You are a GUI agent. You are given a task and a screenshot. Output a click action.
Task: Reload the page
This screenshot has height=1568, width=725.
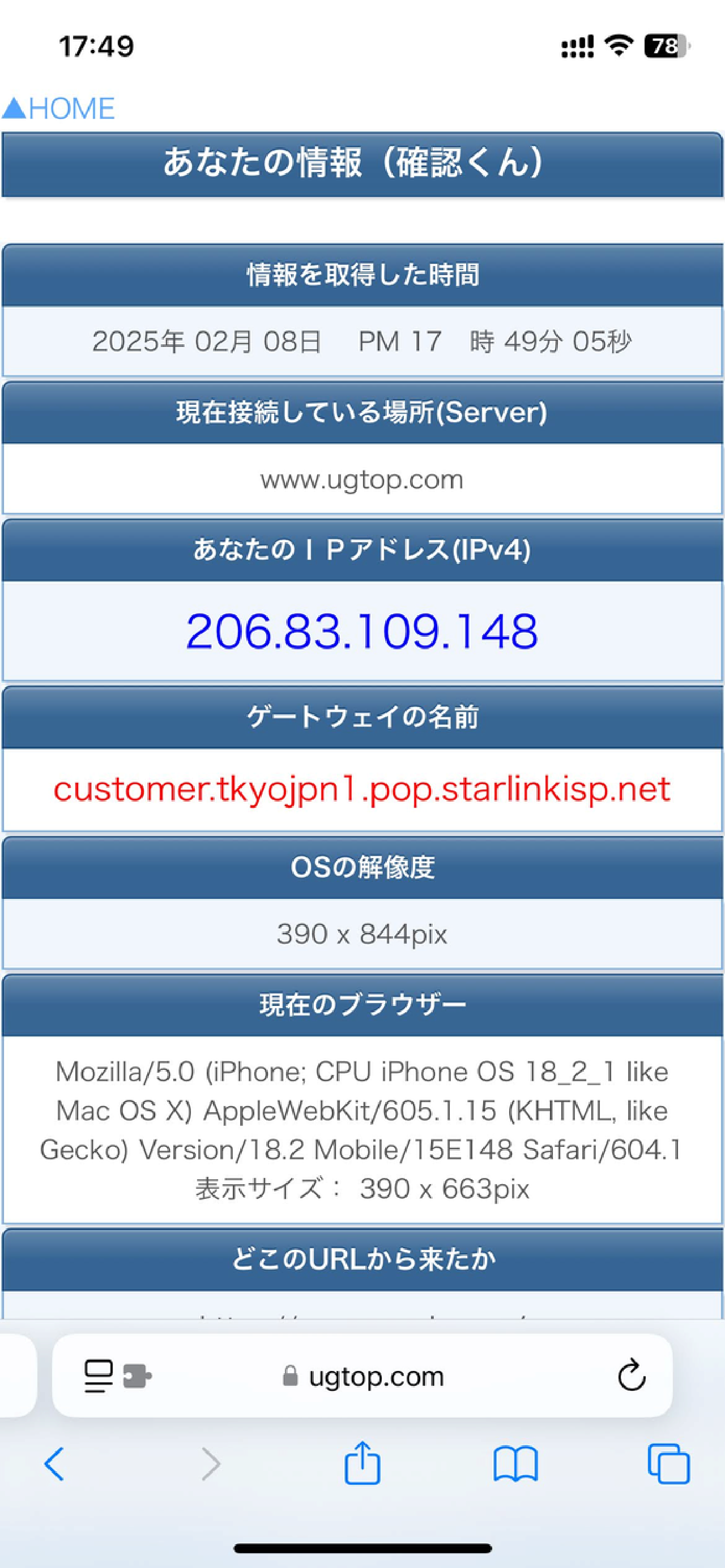pos(631,1375)
